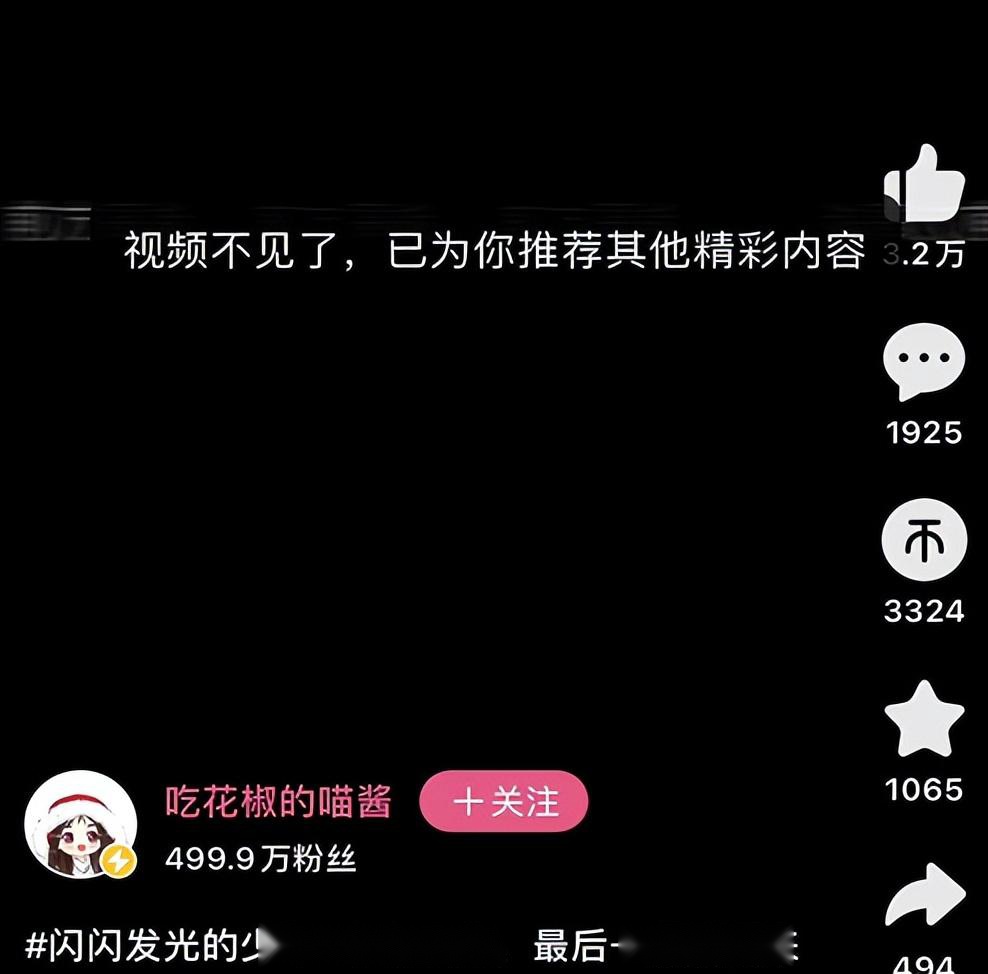Add video to favorites with the star
The image size is (988, 974).
(x=924, y=720)
